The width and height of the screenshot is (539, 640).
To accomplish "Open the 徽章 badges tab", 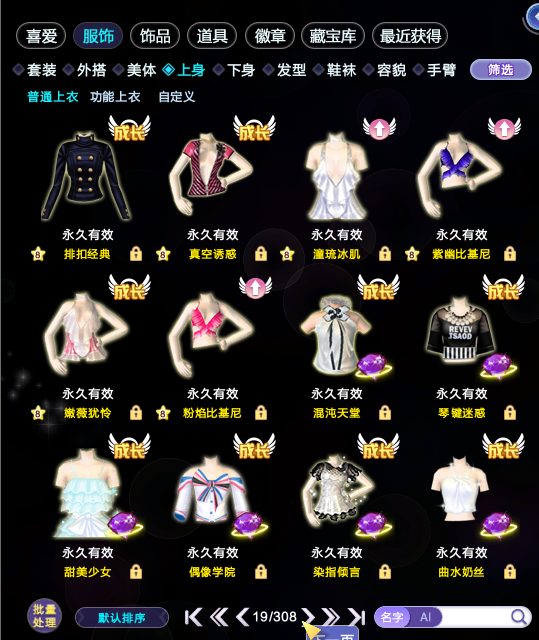I will tap(270, 36).
